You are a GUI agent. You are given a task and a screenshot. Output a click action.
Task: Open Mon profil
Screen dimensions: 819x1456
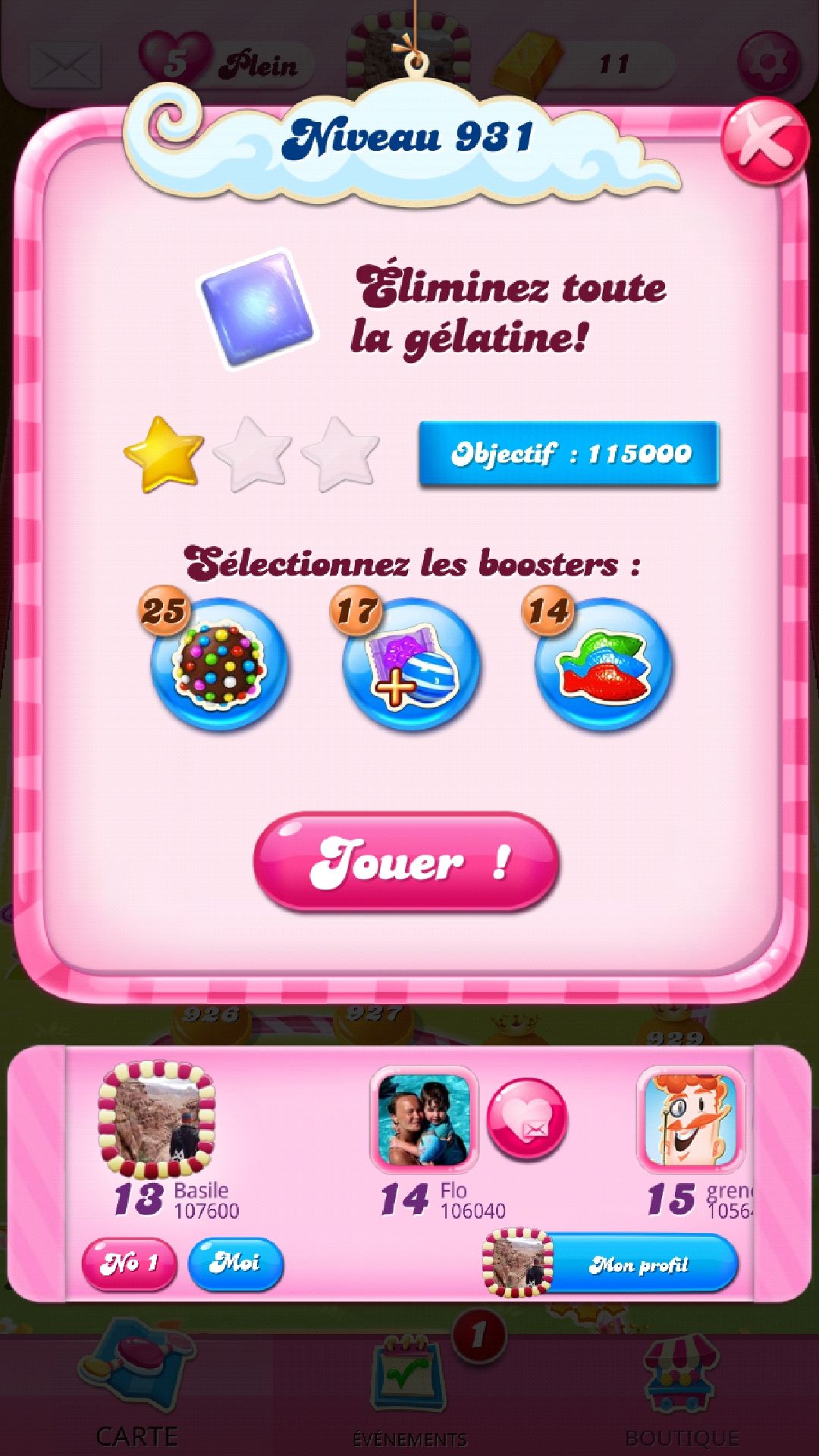637,1264
